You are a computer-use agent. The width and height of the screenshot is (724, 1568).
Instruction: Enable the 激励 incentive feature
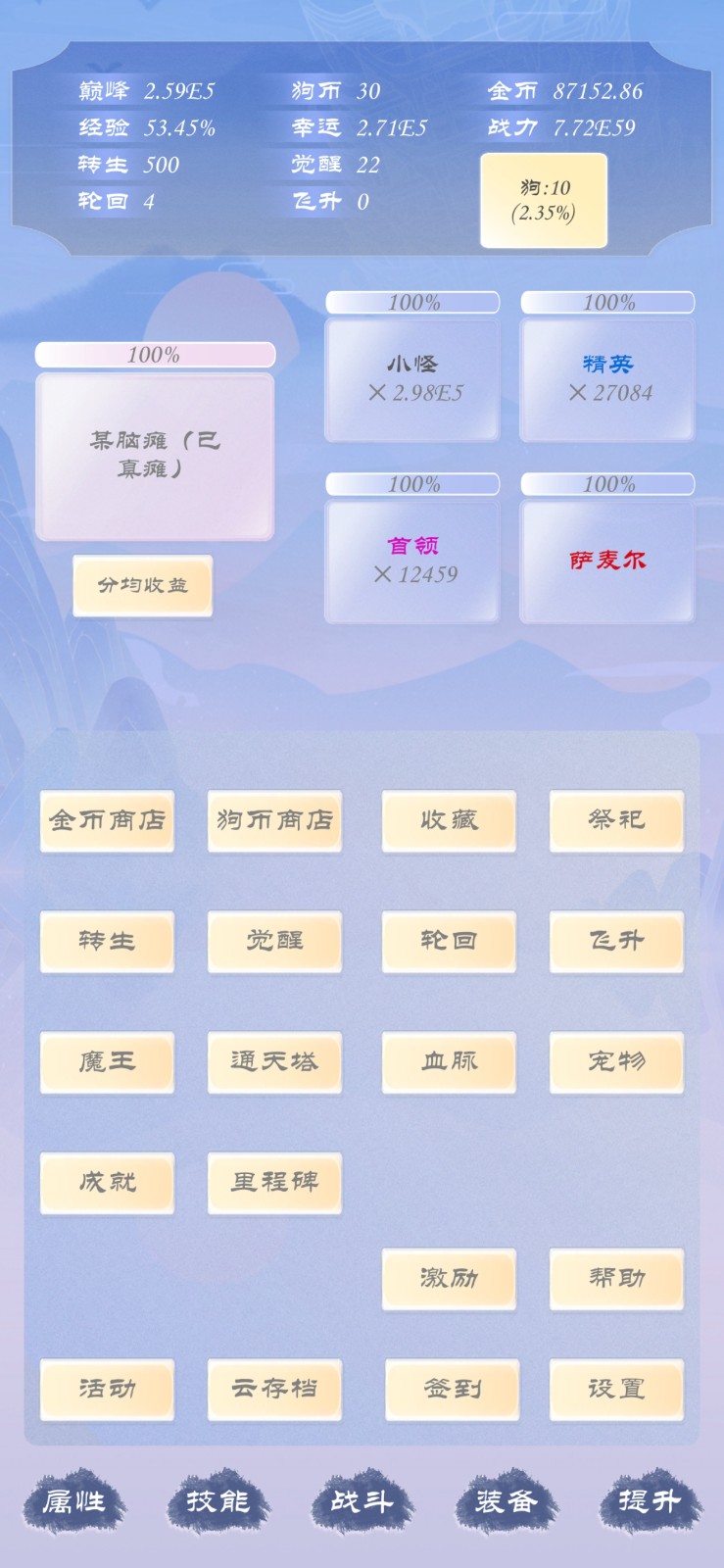tap(449, 1280)
